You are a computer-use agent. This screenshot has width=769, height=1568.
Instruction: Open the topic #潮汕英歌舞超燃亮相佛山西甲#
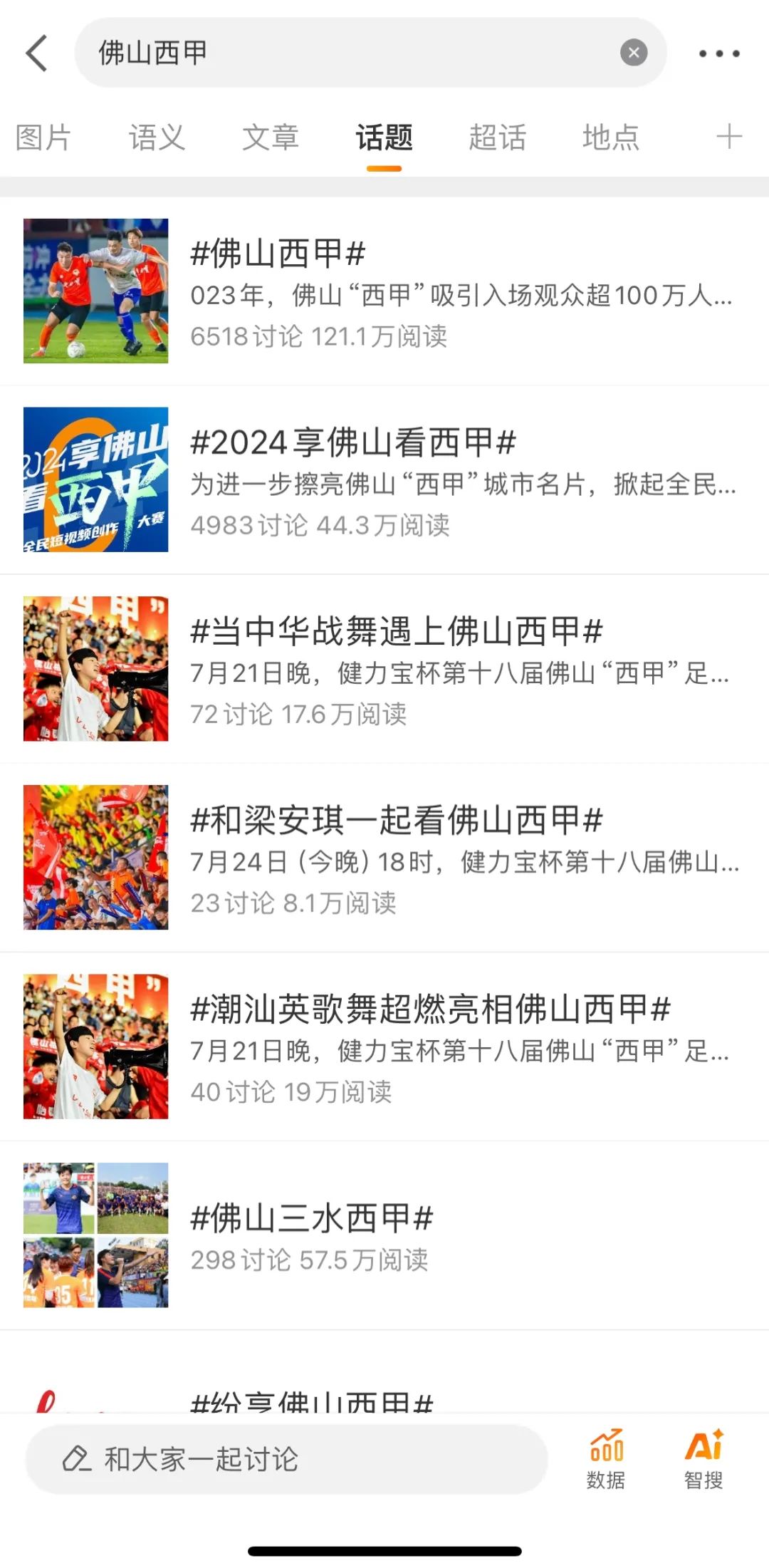point(384,1047)
